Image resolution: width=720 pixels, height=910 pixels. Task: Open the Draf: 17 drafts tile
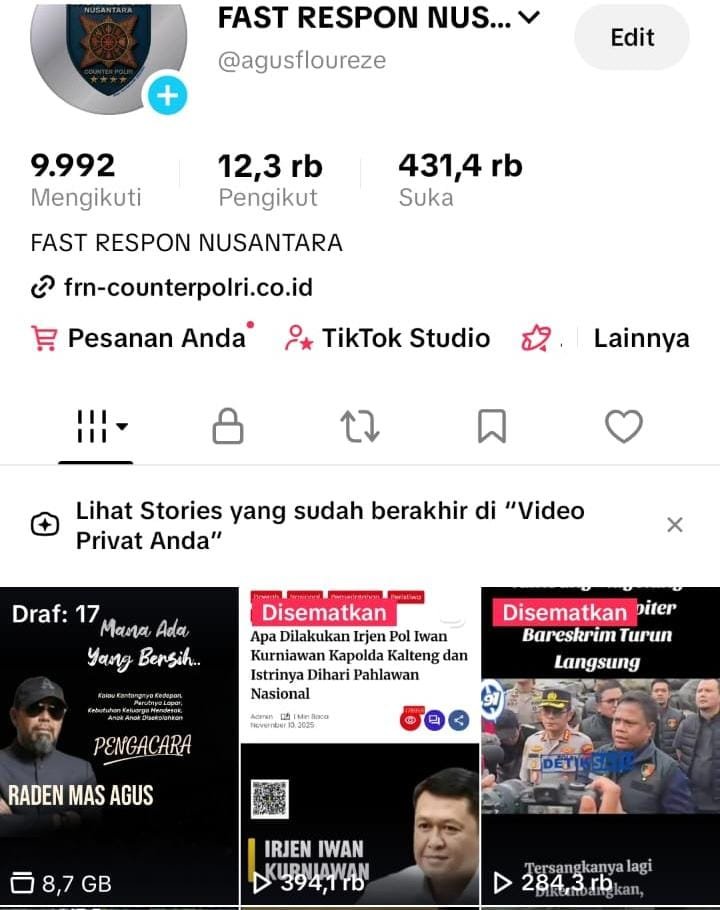(119, 746)
